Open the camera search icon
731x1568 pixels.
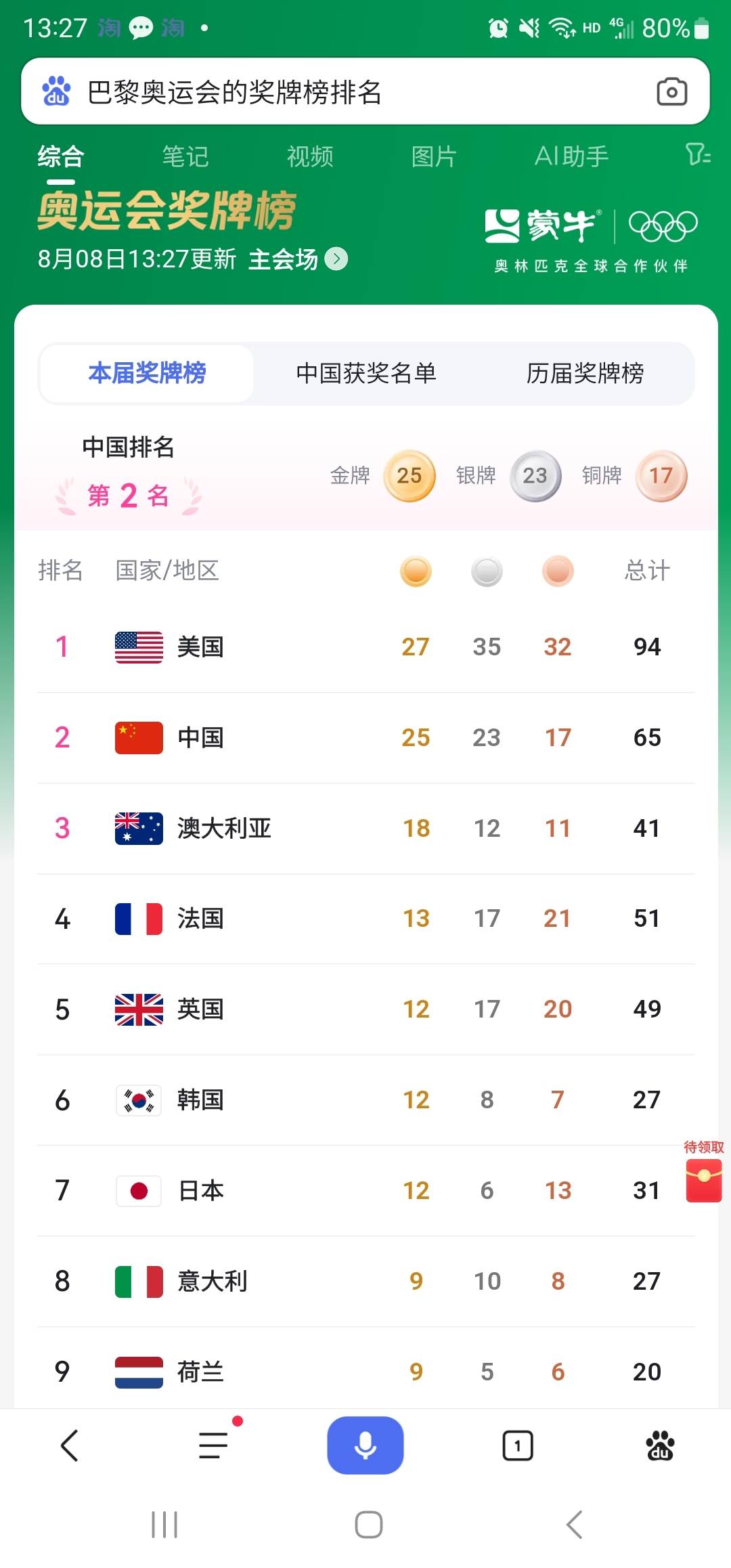(671, 92)
